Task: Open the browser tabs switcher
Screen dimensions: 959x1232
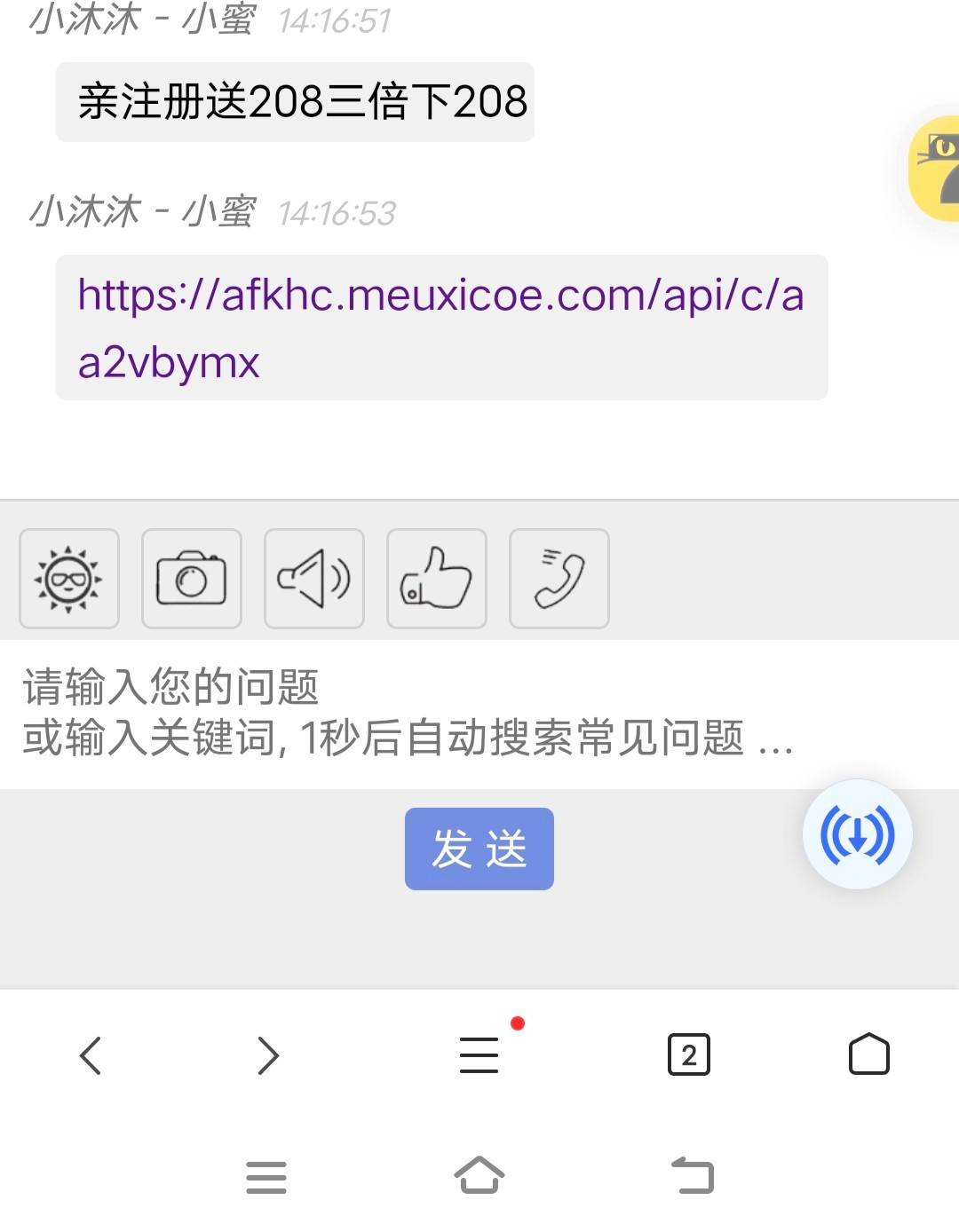Action: pyautogui.click(x=689, y=1055)
